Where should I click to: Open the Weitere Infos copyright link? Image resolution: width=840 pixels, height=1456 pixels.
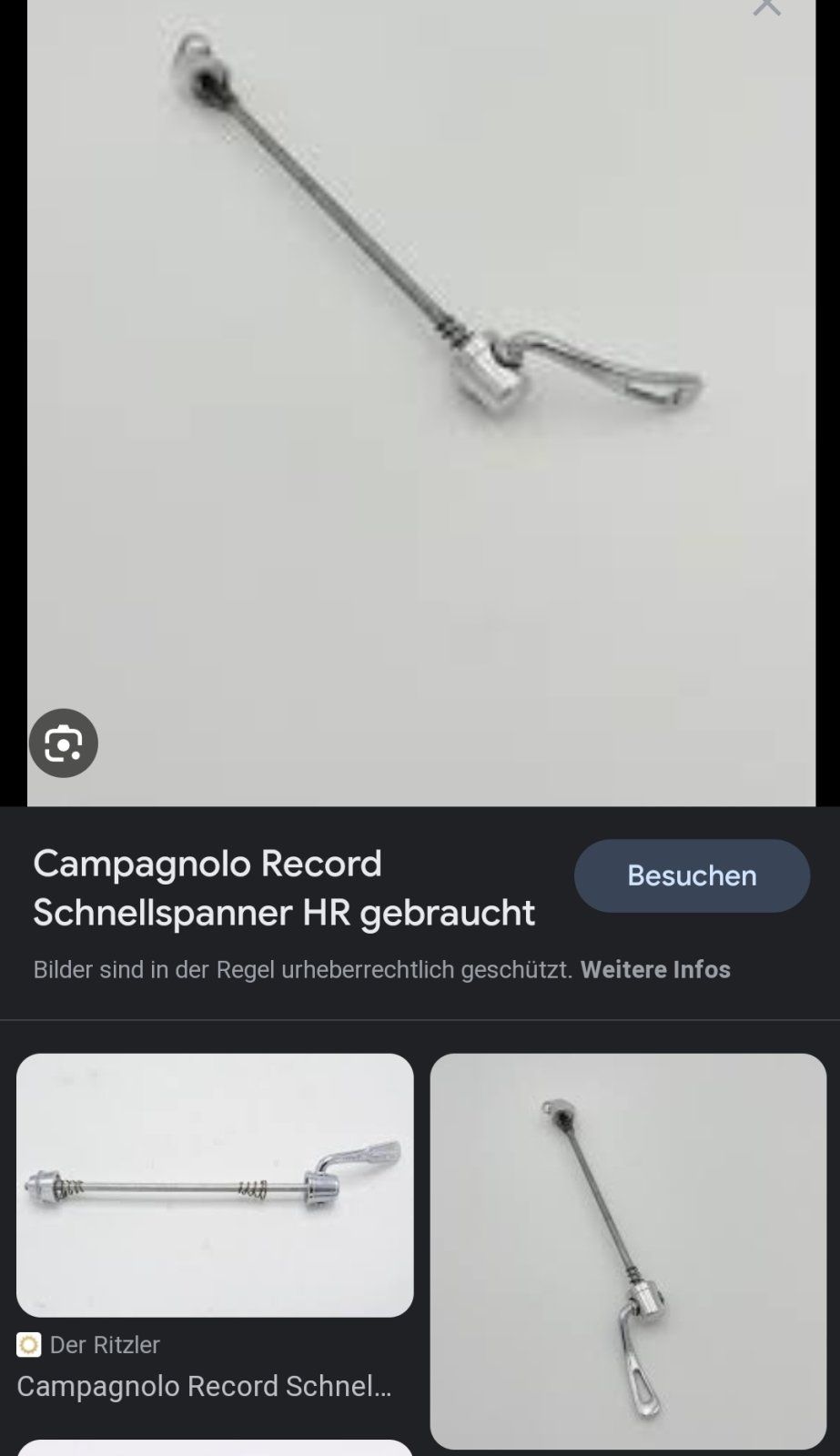pyautogui.click(x=655, y=969)
